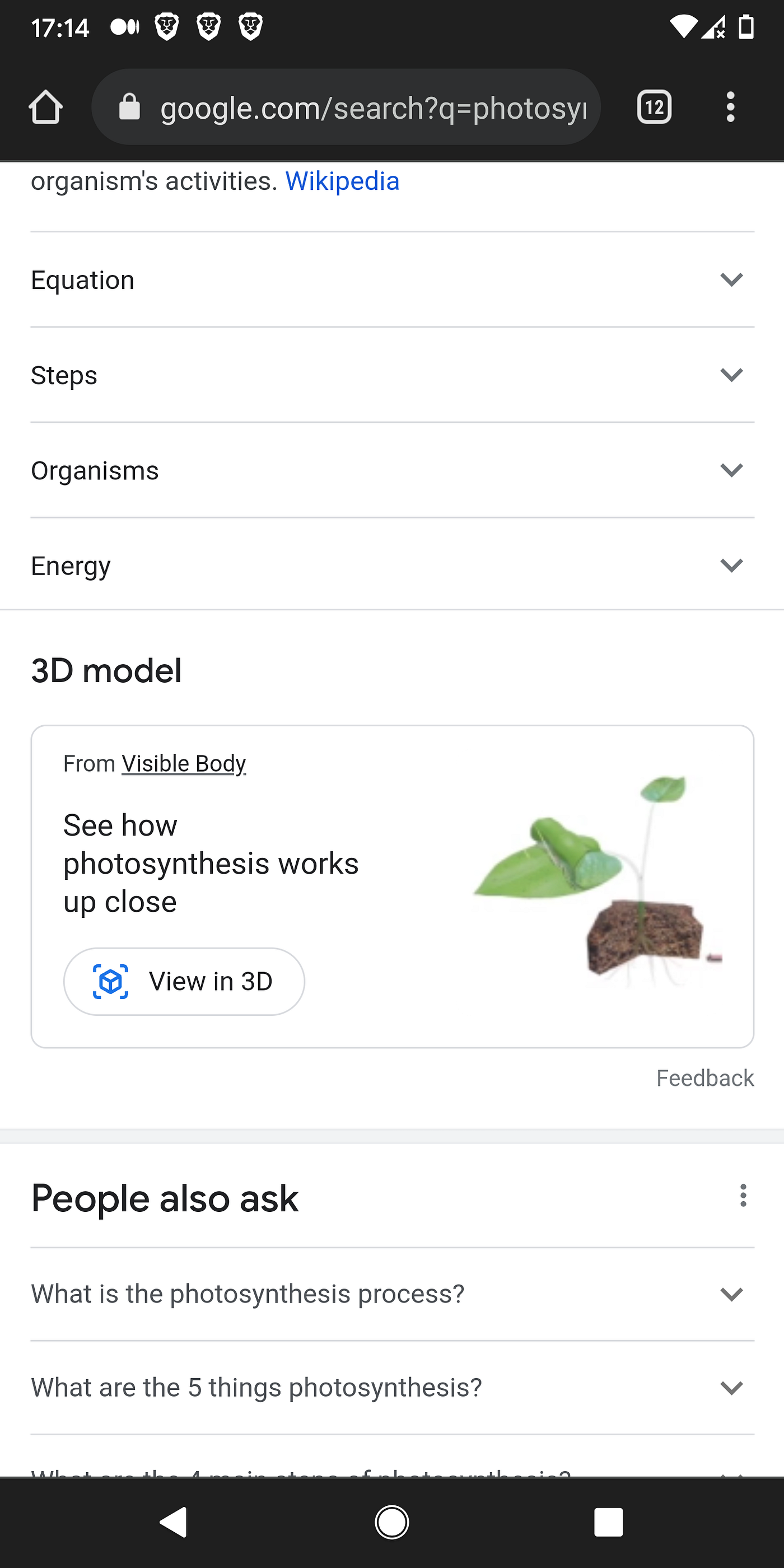The width and height of the screenshot is (784, 1568).
Task: Go back using system back button
Action: click(x=174, y=1523)
